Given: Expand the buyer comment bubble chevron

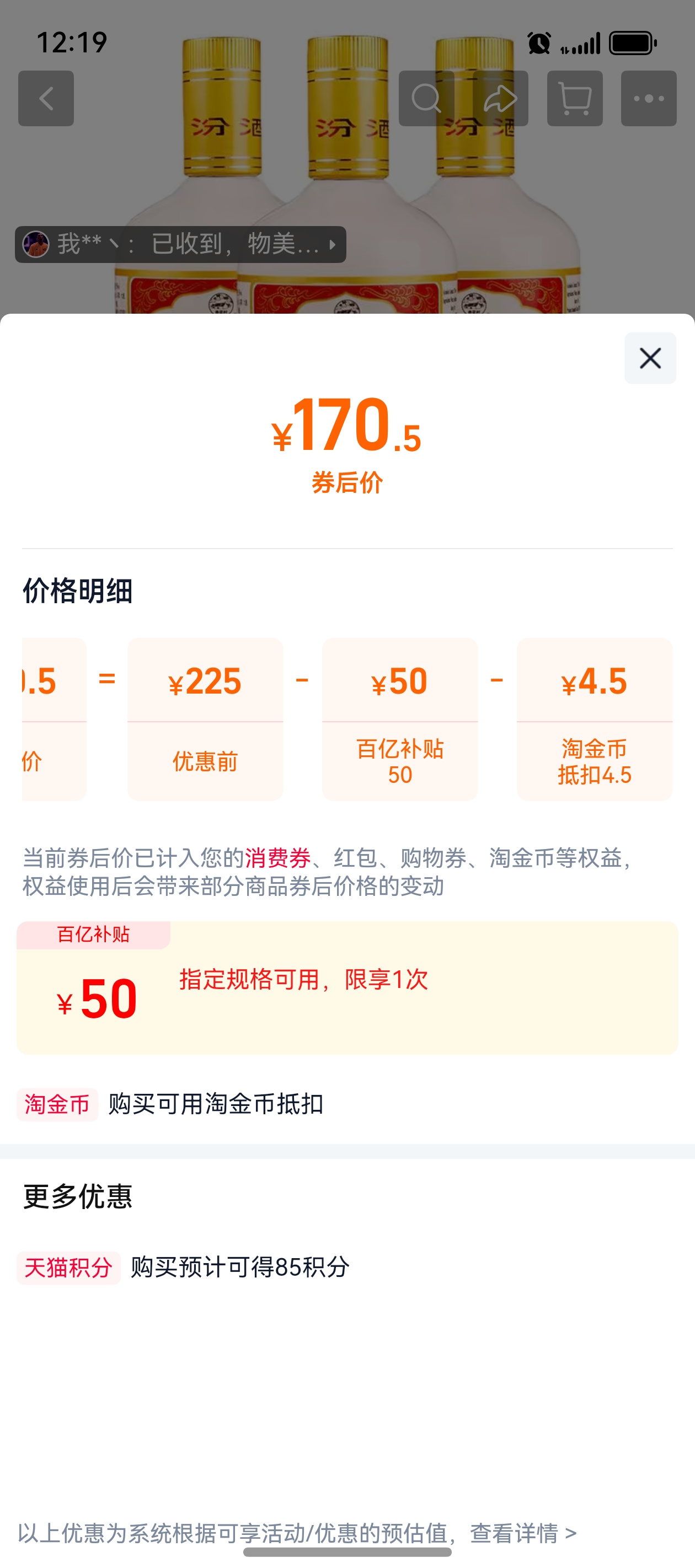Looking at the screenshot, I should (333, 244).
